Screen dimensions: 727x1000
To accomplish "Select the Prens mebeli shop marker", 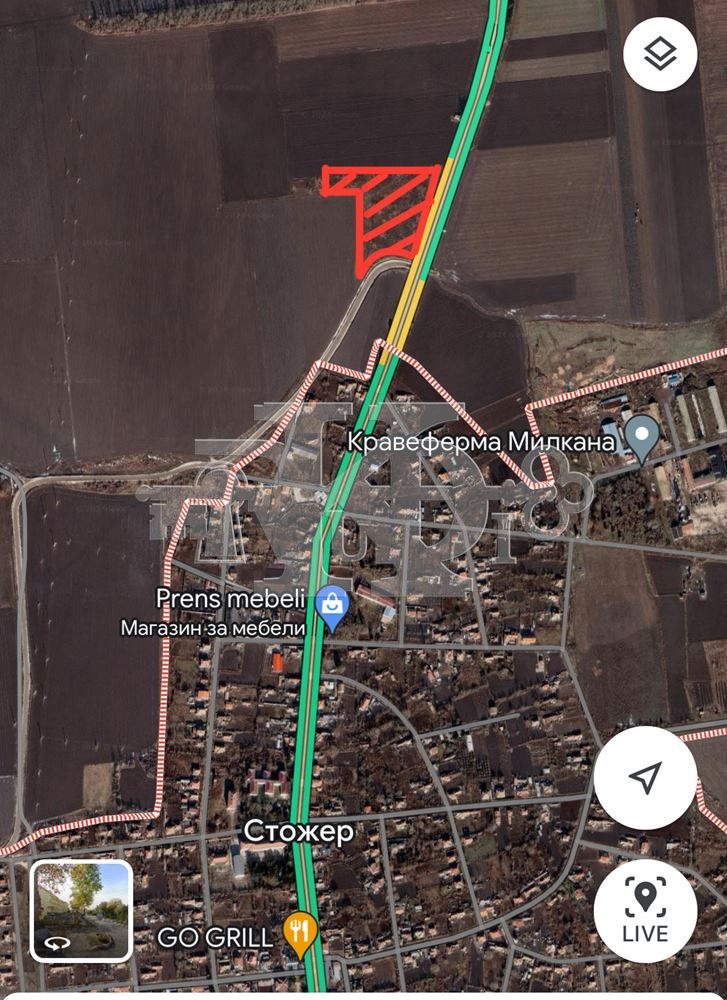I will (x=332, y=603).
